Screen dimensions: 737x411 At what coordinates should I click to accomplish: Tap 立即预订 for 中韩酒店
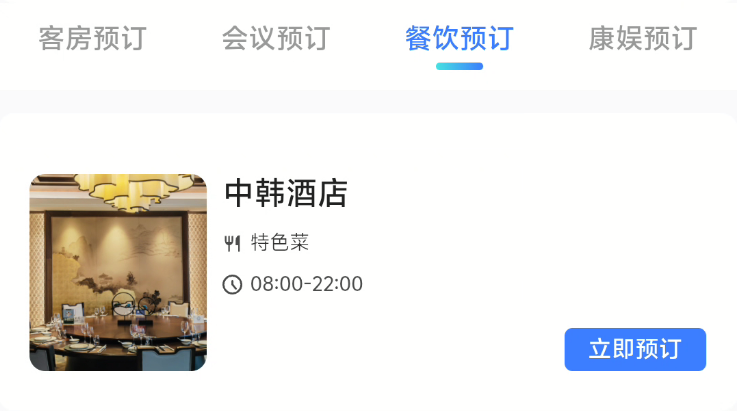(635, 349)
